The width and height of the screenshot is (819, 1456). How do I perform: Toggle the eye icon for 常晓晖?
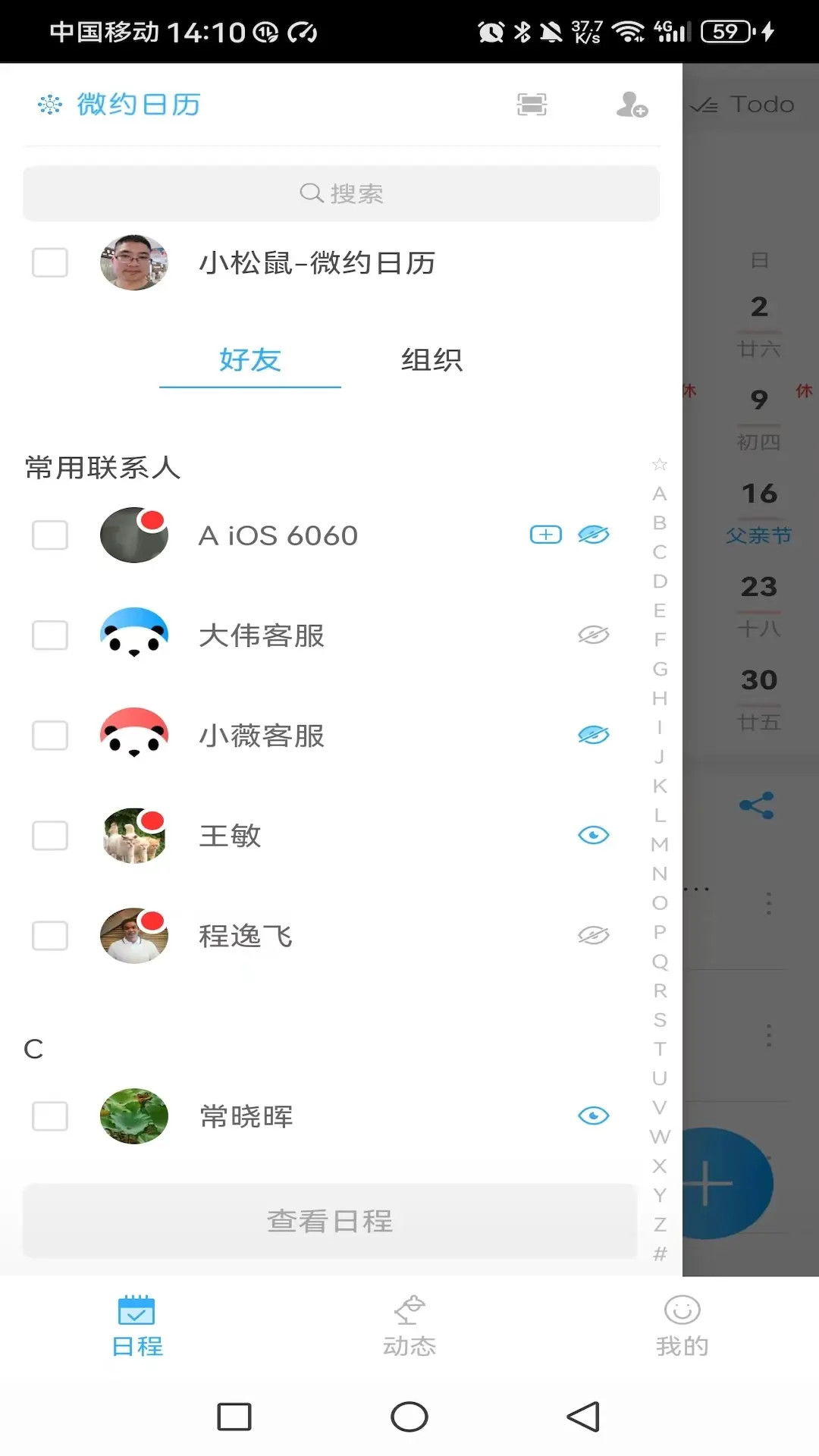[x=594, y=1116]
